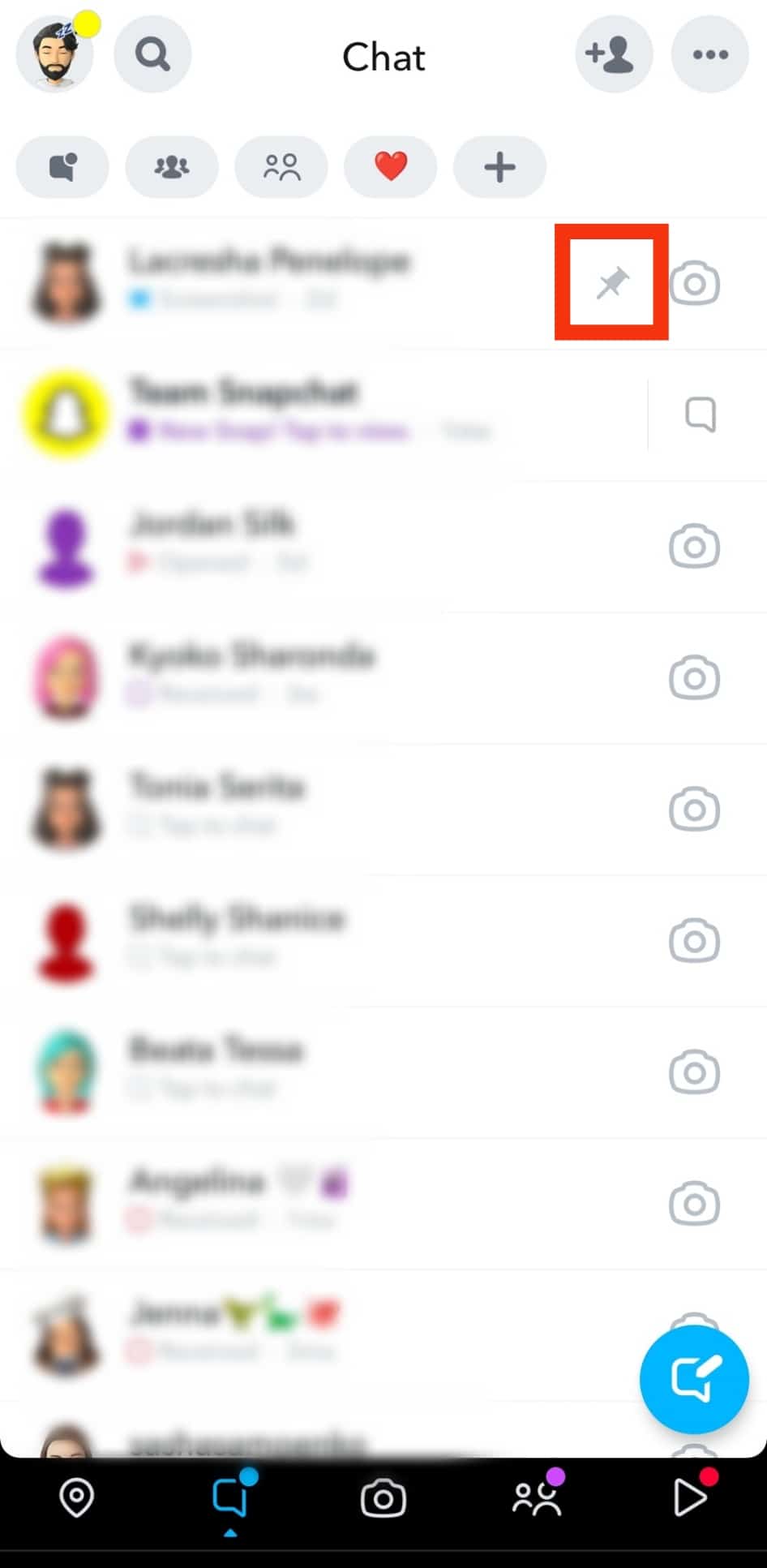767x1568 pixels.
Task: Select the friends outline filter chip
Action: 281,167
